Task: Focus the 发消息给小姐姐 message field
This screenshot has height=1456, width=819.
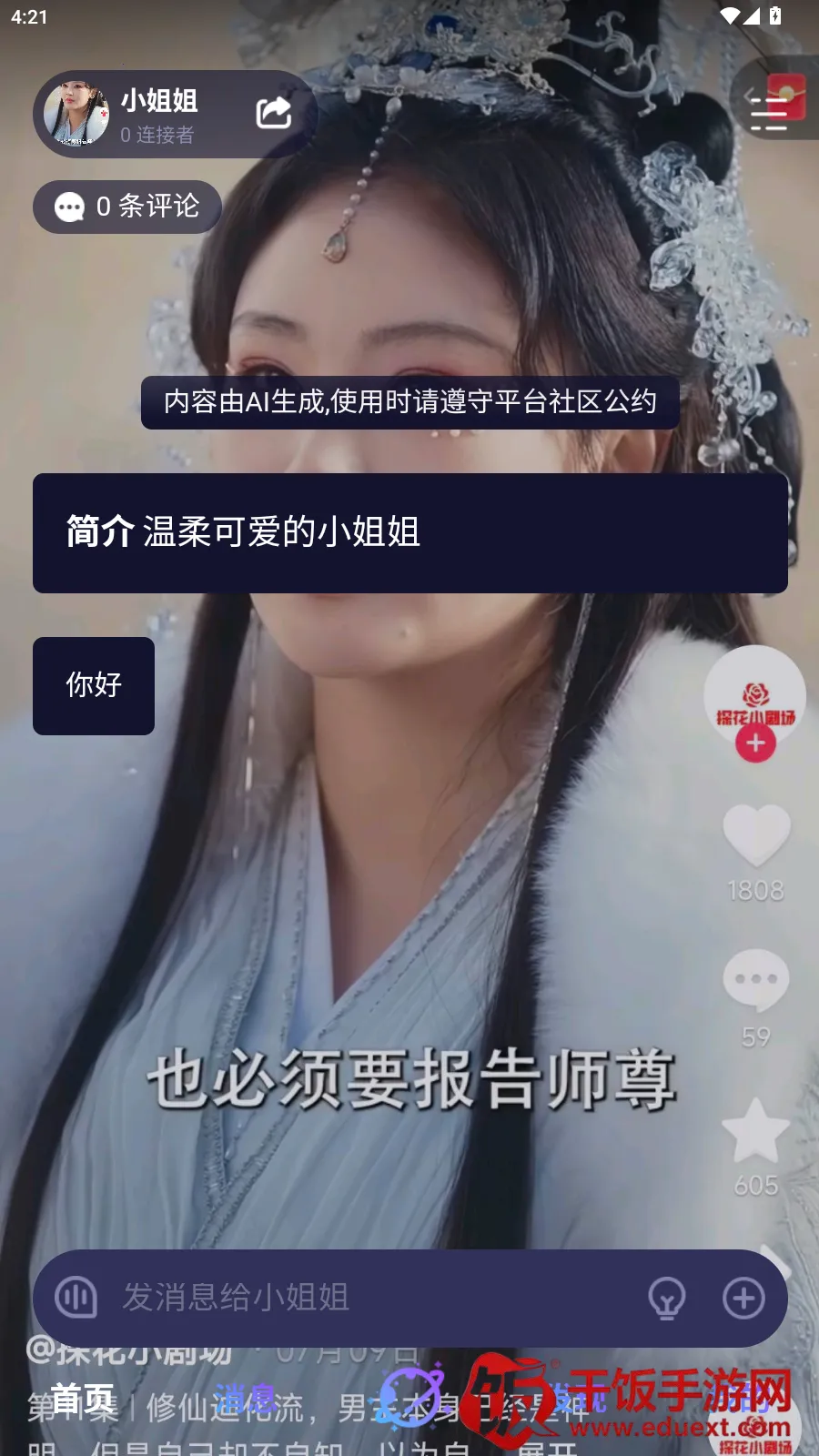Action: [x=364, y=1298]
